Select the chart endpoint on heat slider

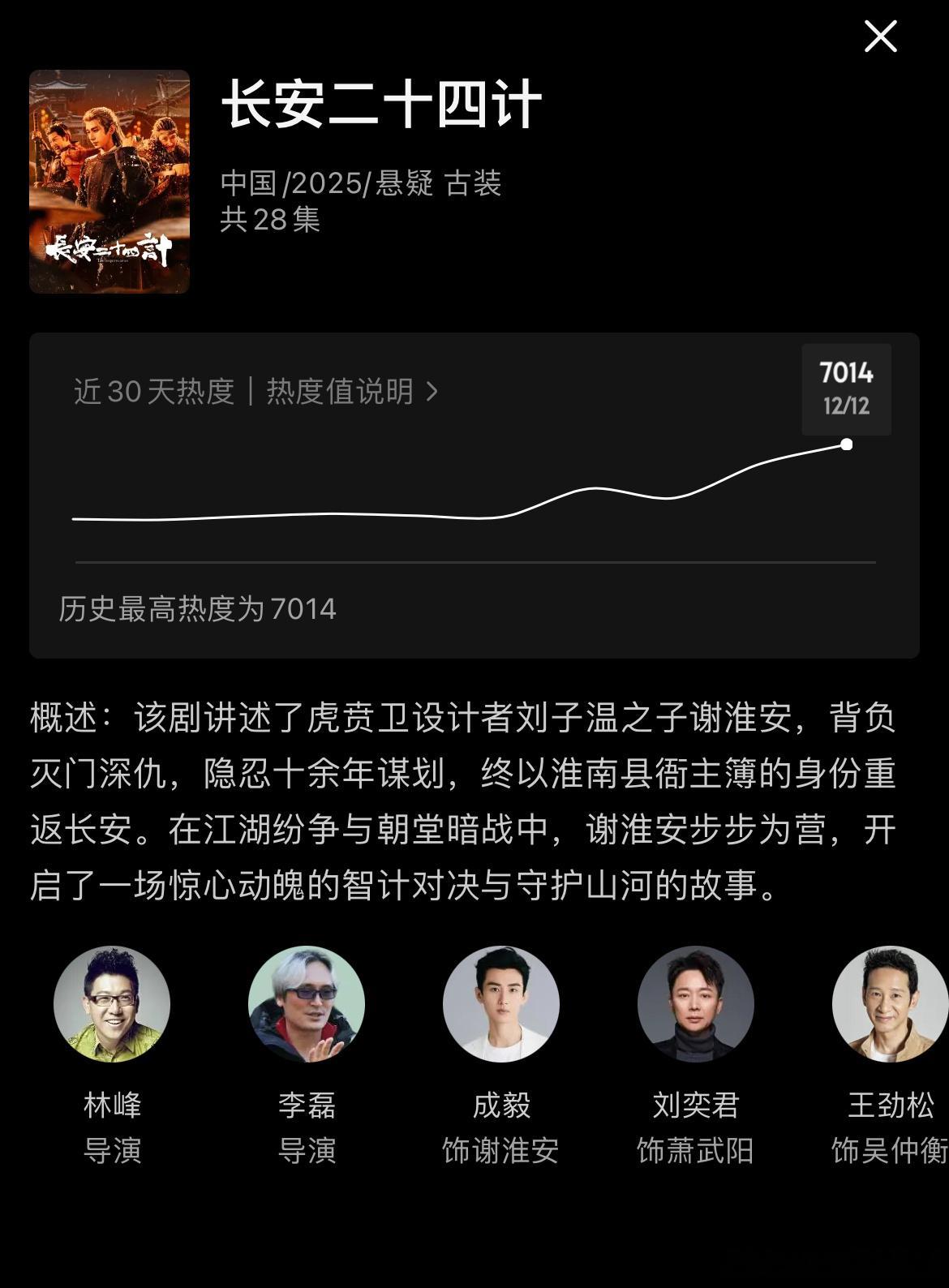tap(847, 444)
